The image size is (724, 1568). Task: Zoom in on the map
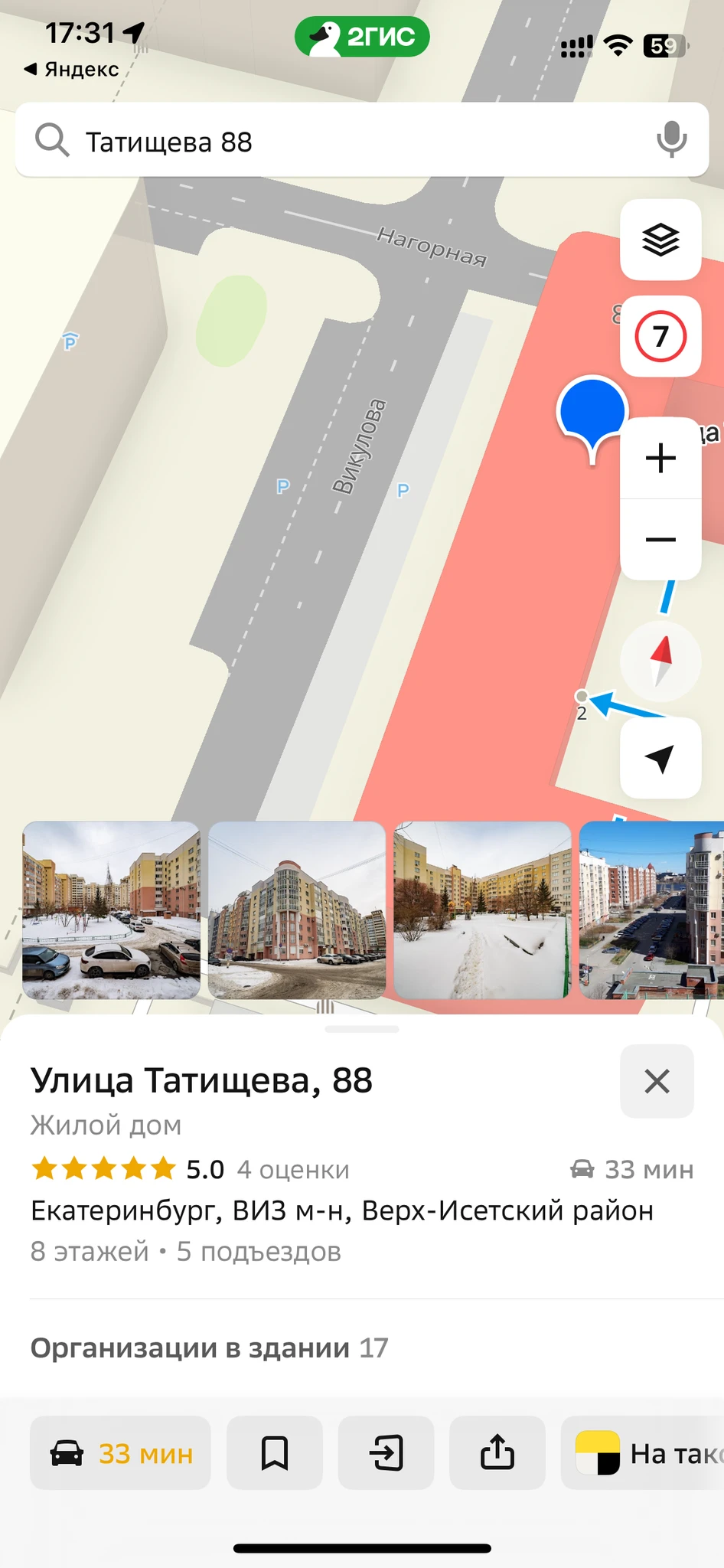(660, 458)
